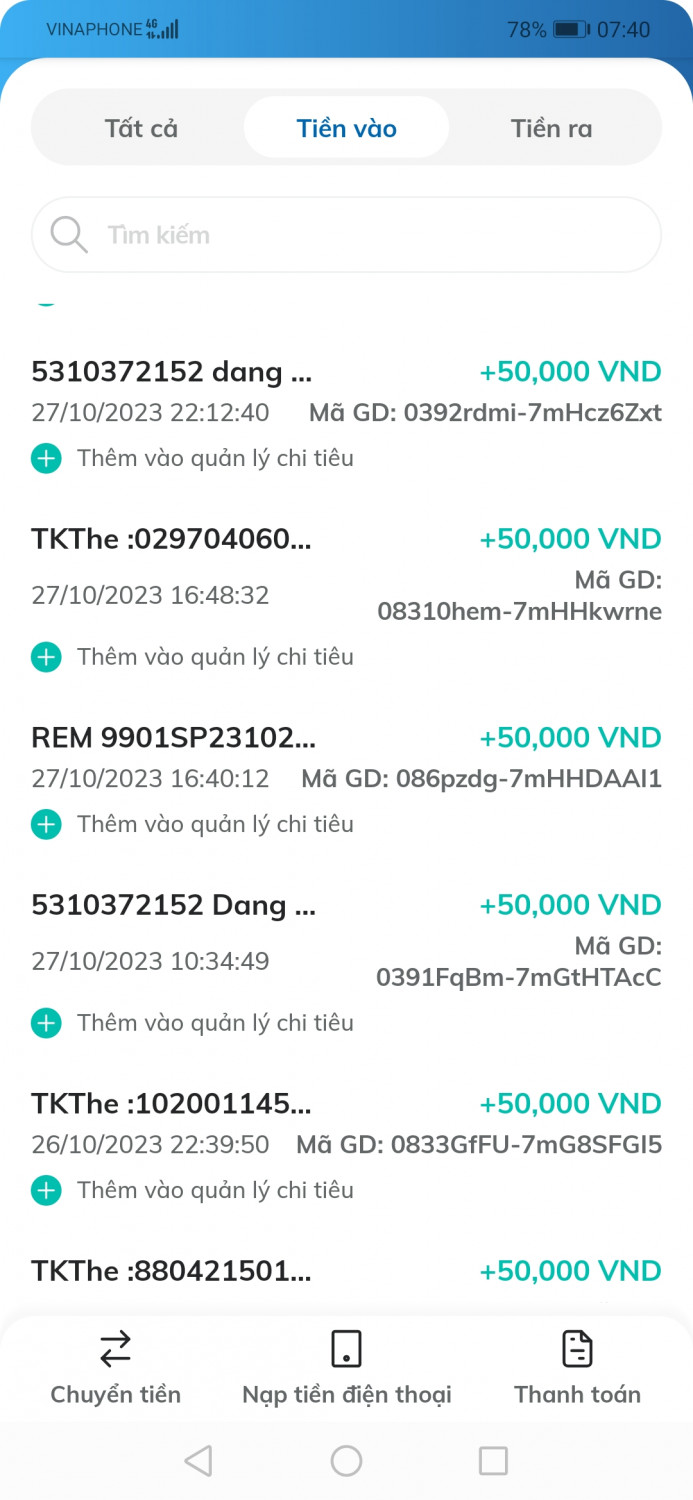693x1500 pixels.
Task: Switch to the Tất cả tab
Action: [x=141, y=128]
